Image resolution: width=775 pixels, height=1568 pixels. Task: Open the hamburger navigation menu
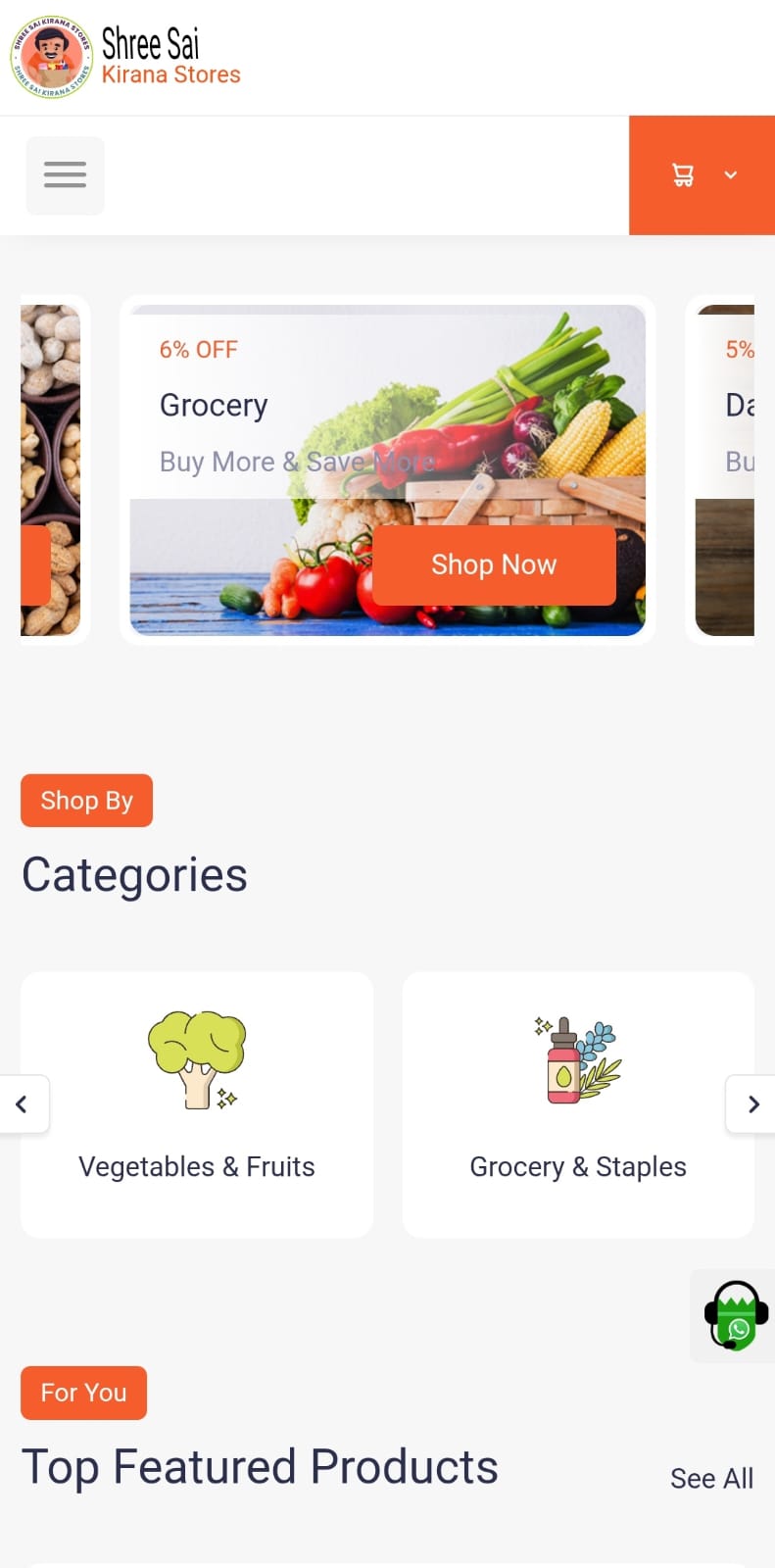pyautogui.click(x=65, y=175)
